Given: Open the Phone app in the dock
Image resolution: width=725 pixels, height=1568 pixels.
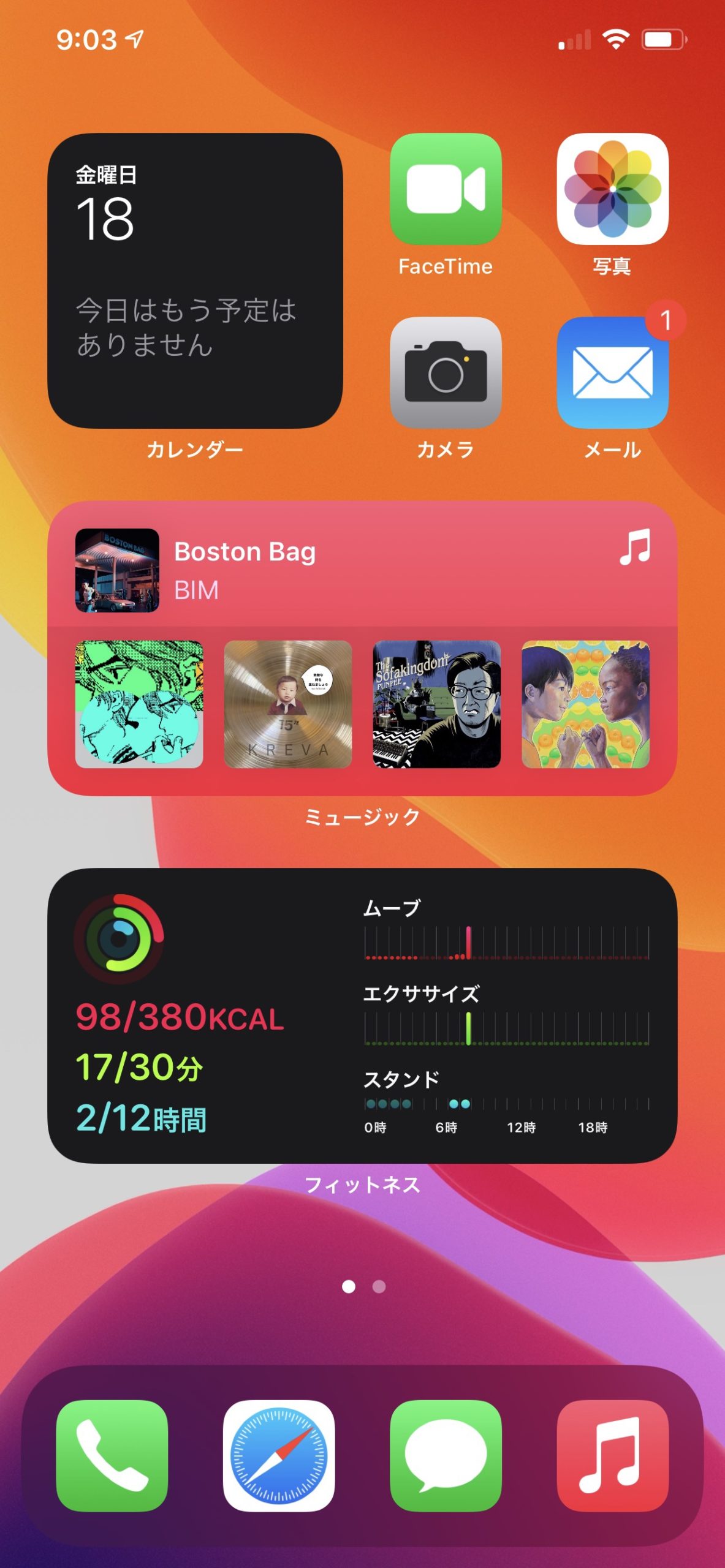Looking at the screenshot, I should (112, 1455).
